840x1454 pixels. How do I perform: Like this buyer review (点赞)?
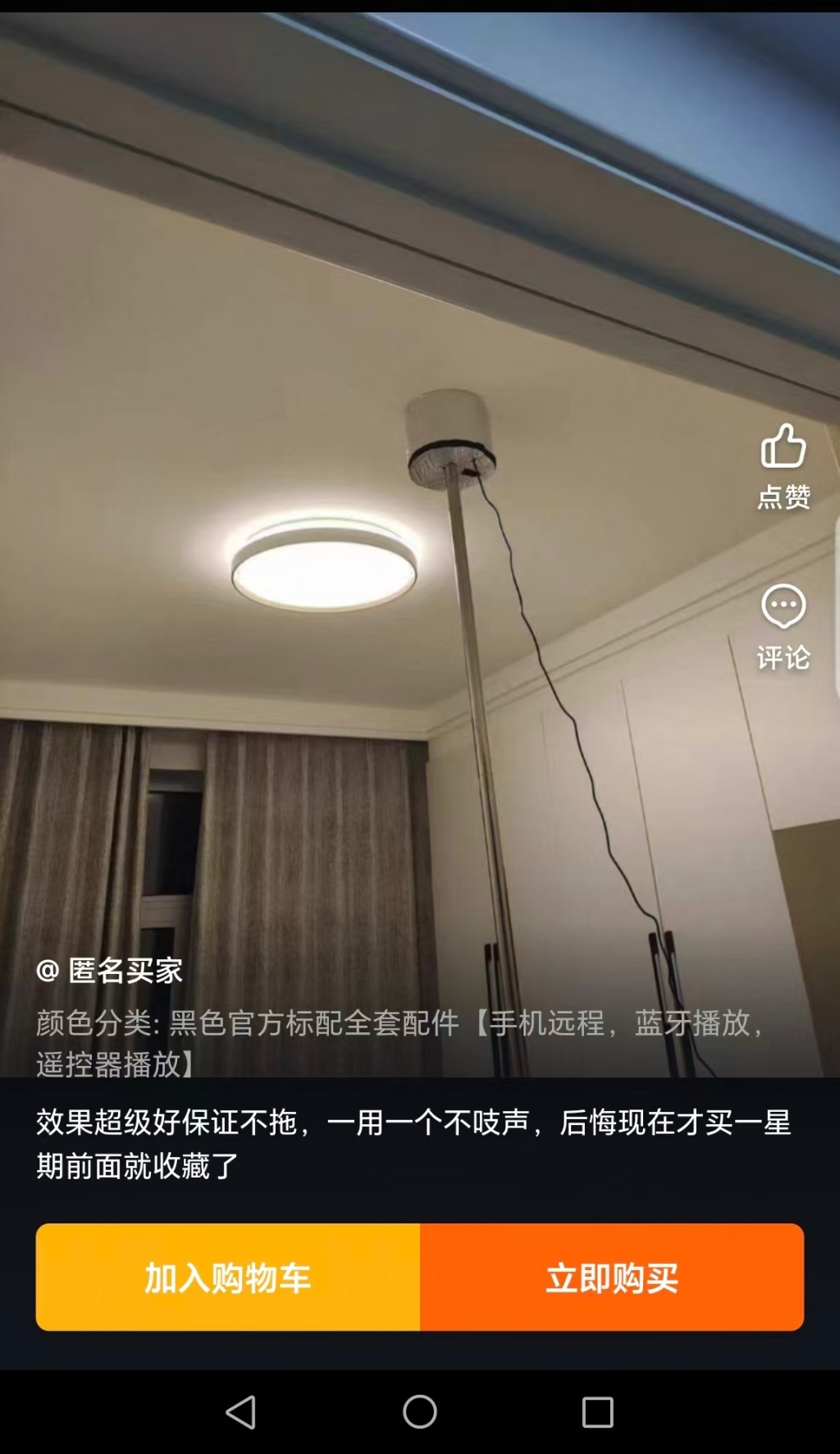coord(783,464)
